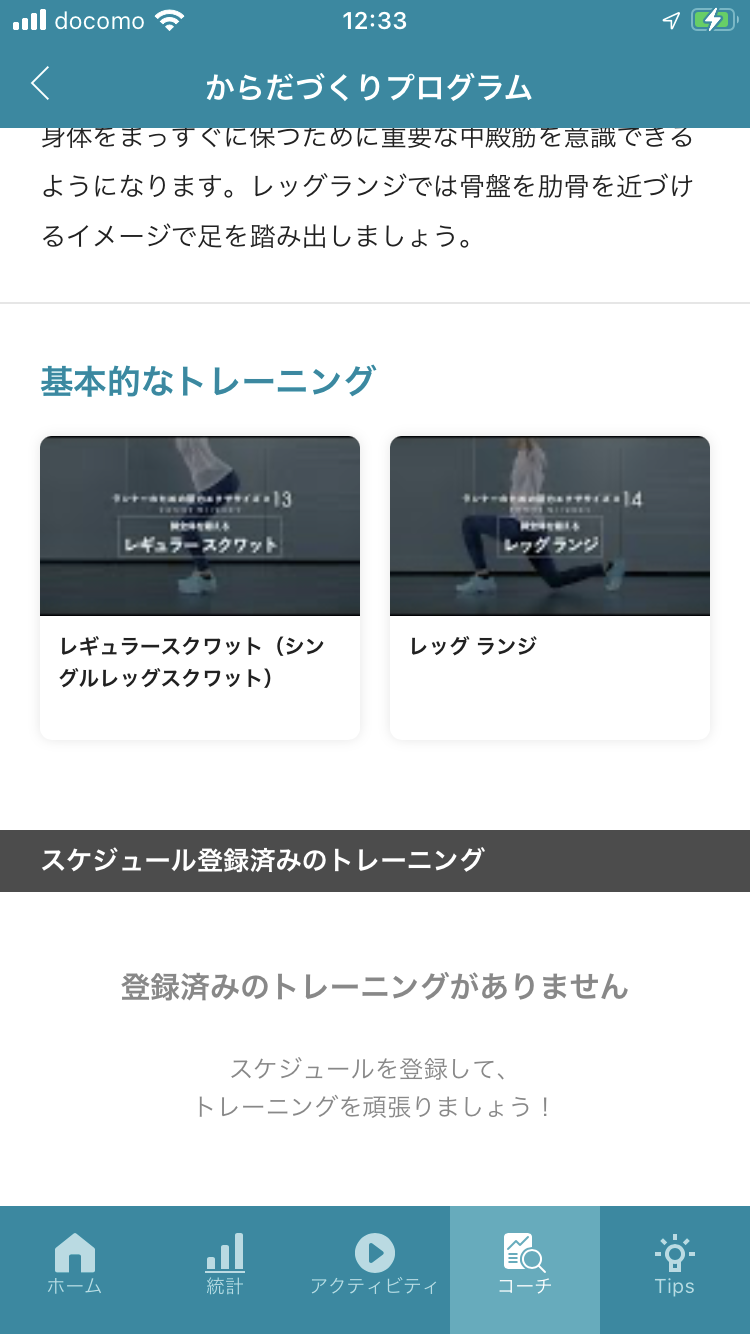
Task: Go back using the header arrow
Action: [40, 84]
